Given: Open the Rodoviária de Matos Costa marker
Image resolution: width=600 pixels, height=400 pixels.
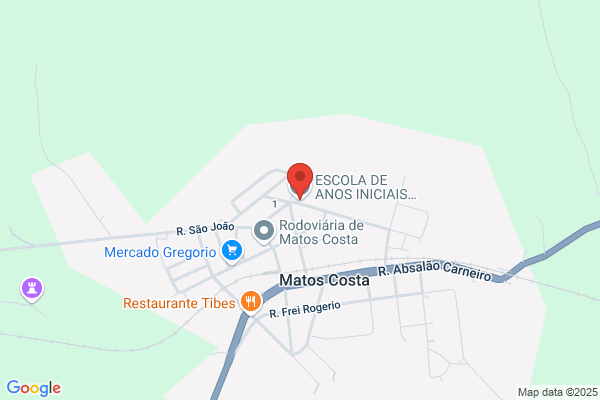Looking at the screenshot, I should 264,231.
